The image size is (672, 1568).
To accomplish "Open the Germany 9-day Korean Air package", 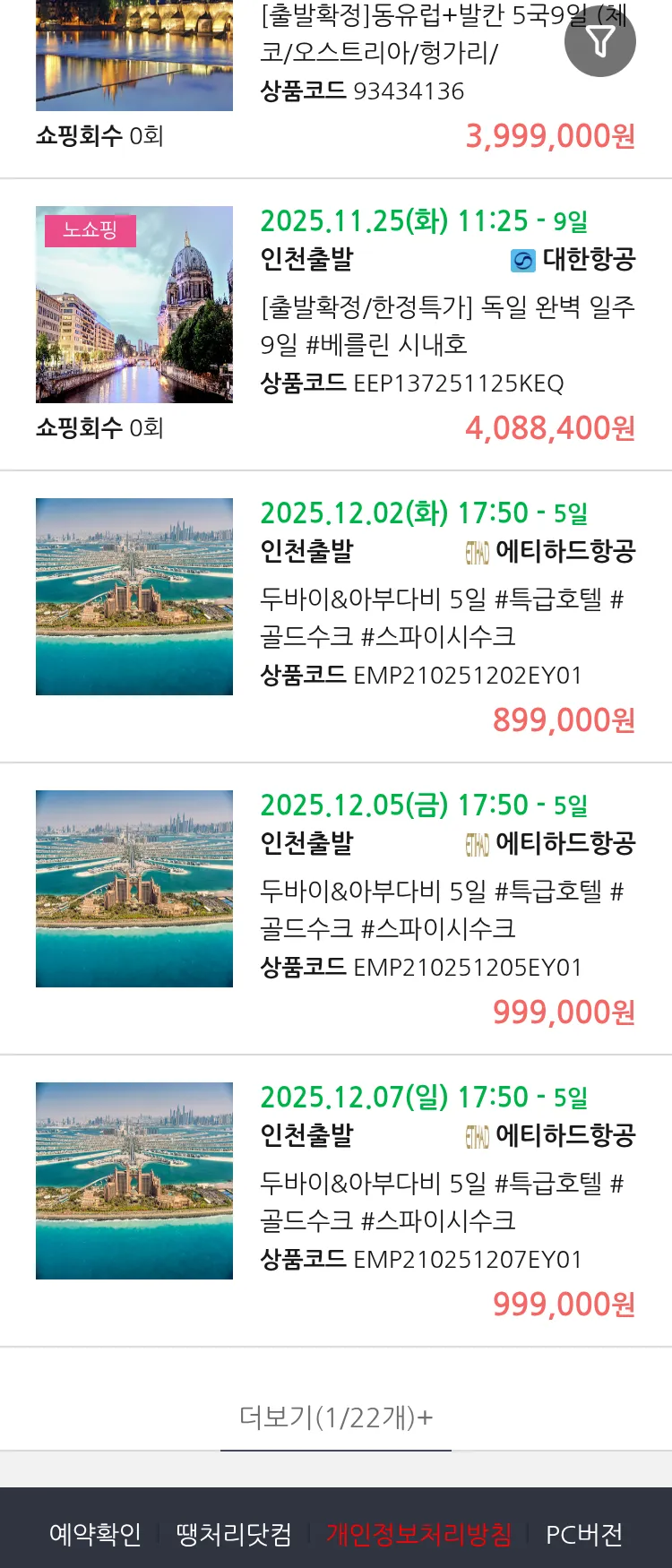I will point(446,326).
